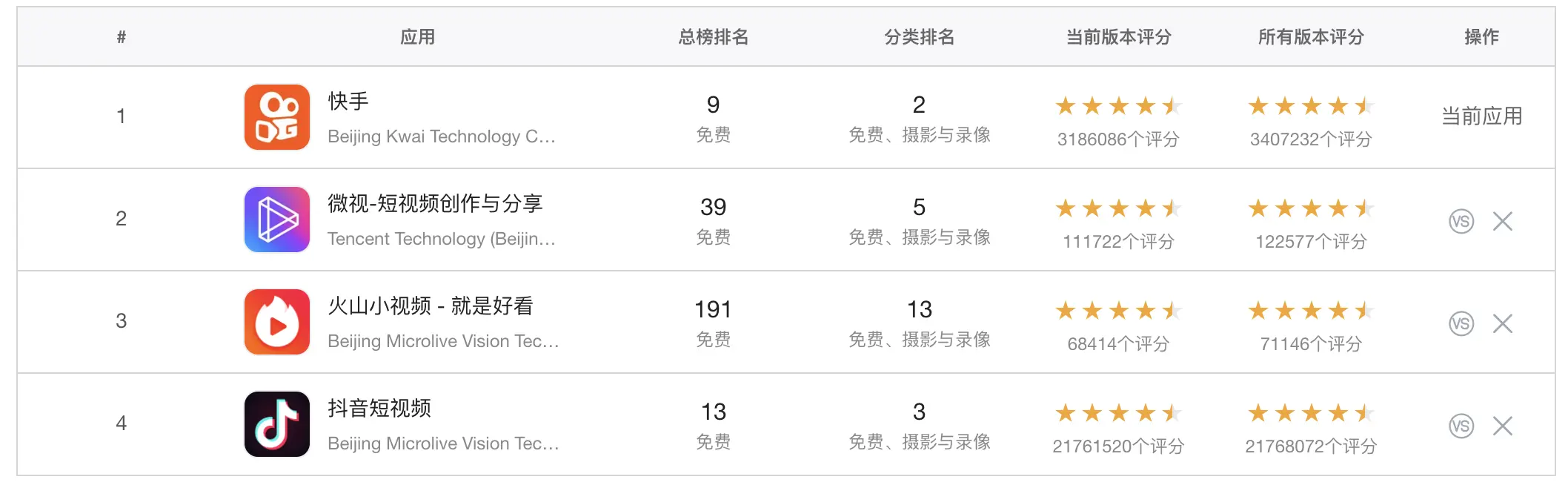Remove 火山小视频 from the comparison list

(x=1502, y=323)
